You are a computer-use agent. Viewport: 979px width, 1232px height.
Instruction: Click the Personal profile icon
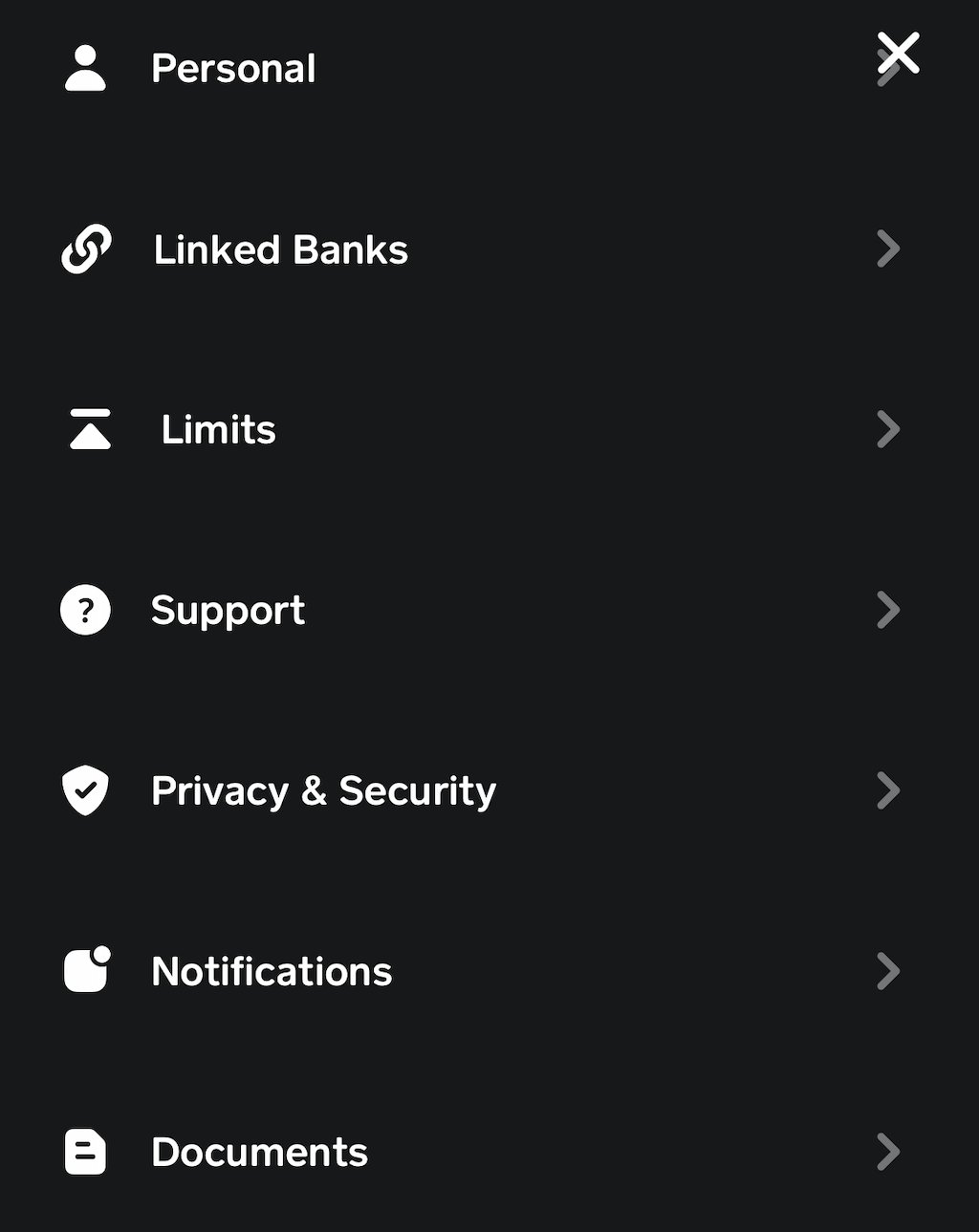click(85, 68)
